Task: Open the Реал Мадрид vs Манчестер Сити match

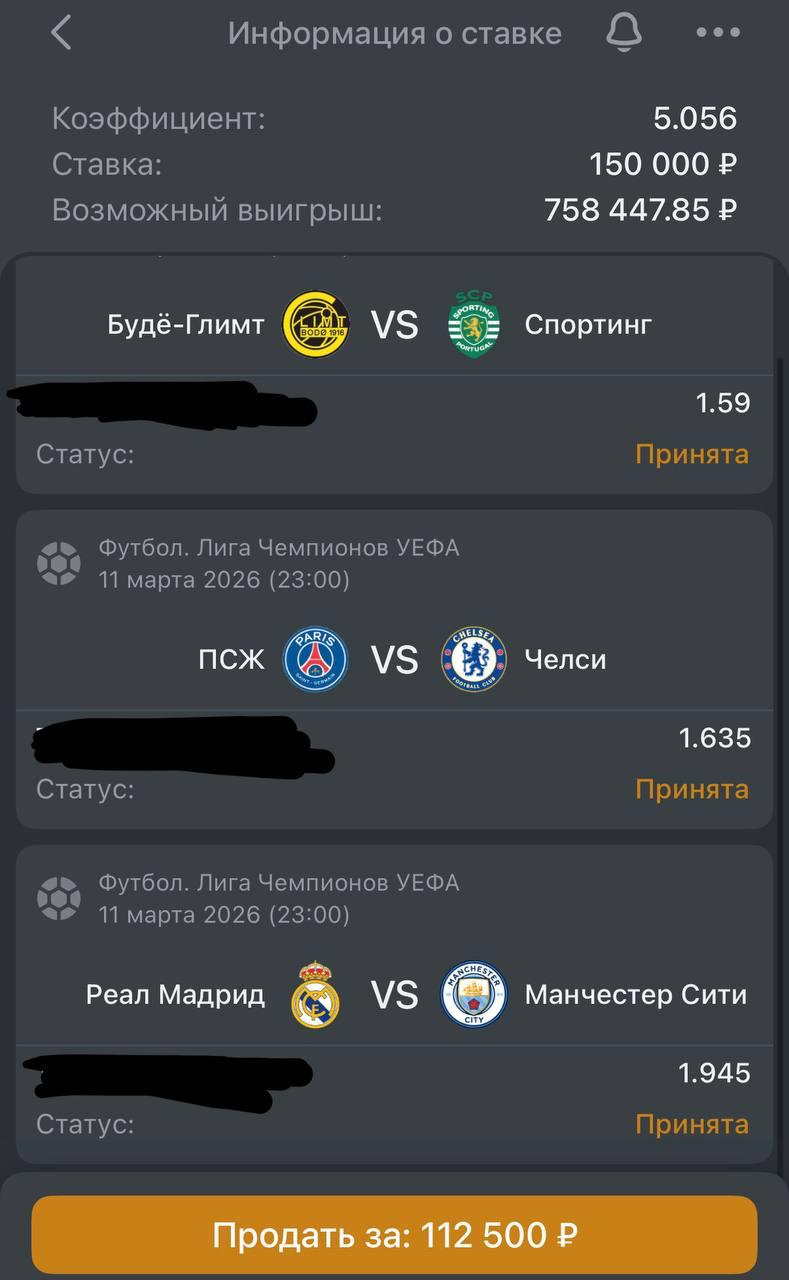Action: [x=394, y=995]
